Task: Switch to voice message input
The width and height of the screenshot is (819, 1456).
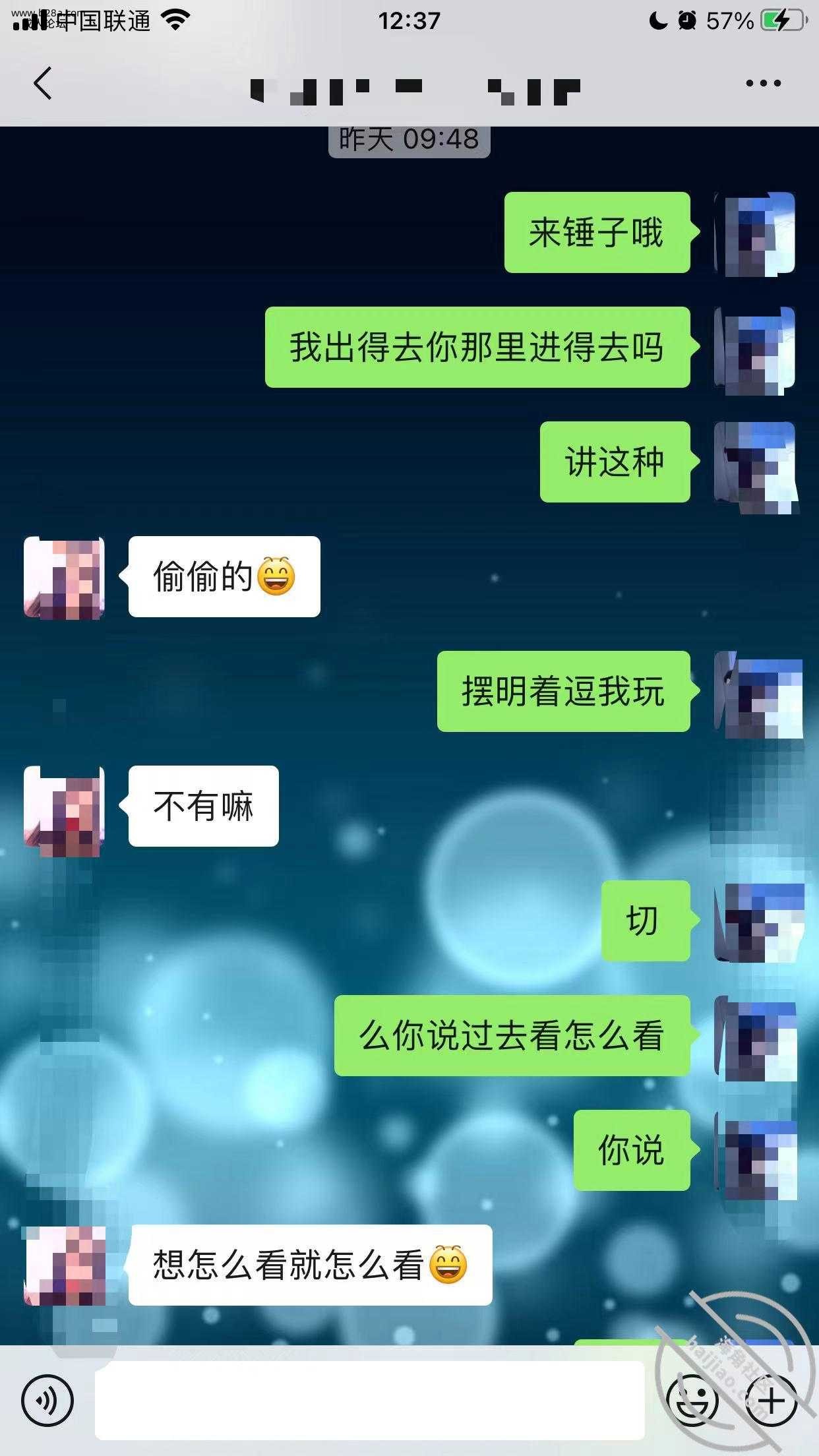Action: point(47,1400)
